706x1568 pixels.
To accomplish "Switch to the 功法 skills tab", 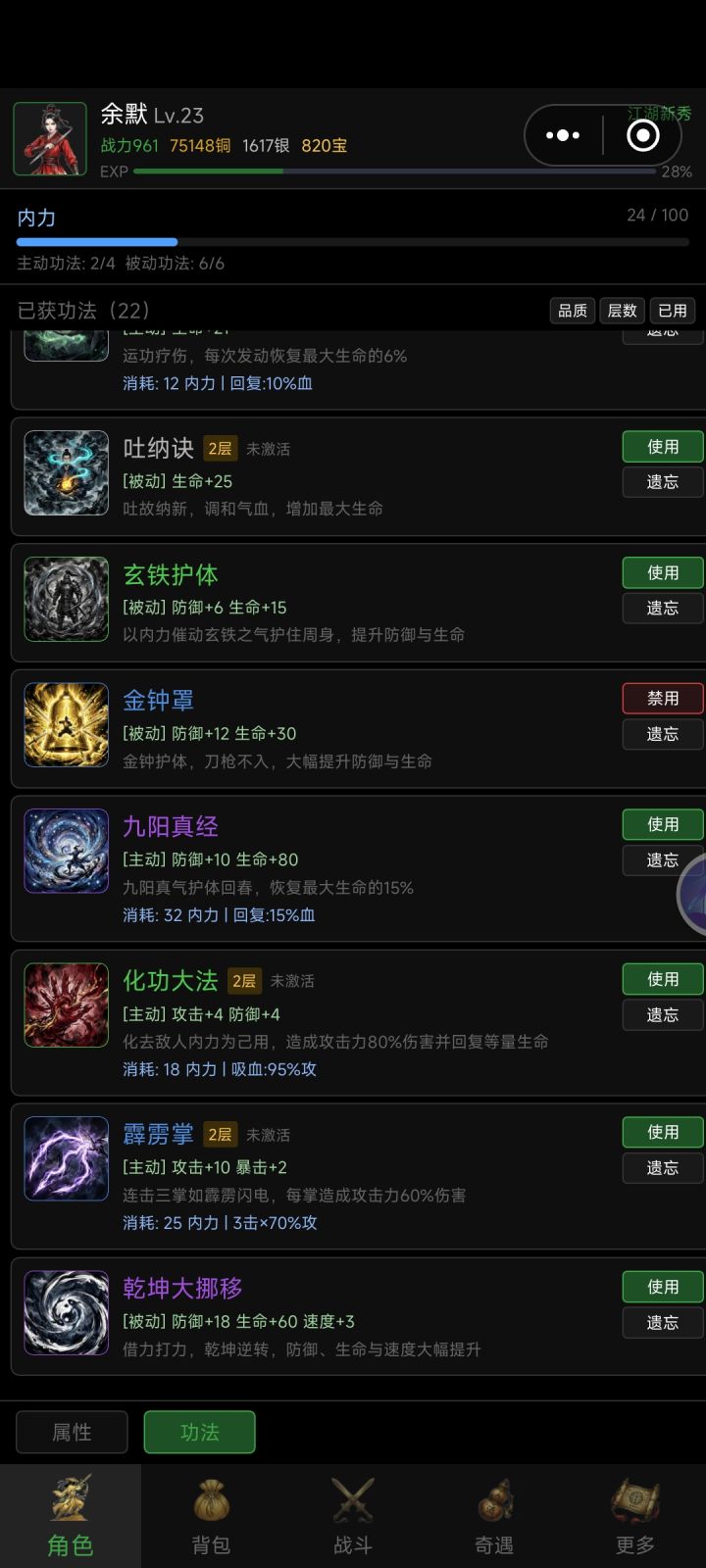I will click(199, 1432).
